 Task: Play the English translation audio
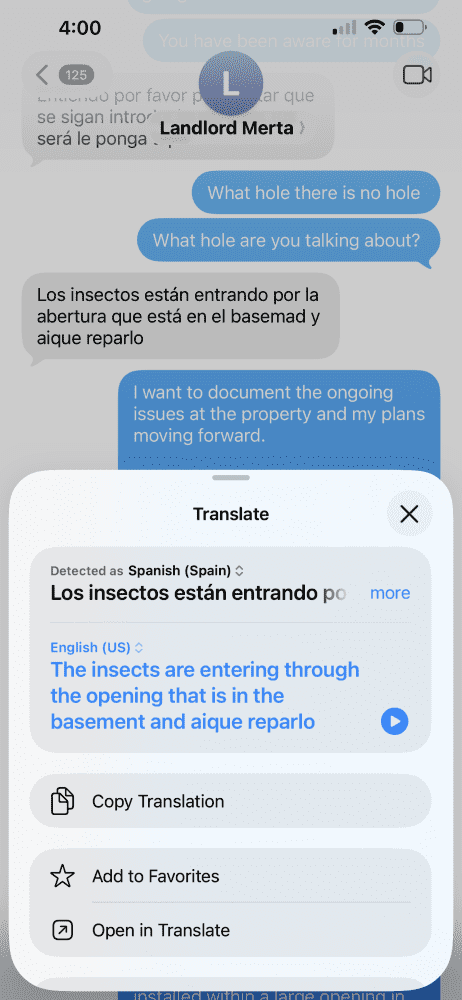click(x=394, y=721)
